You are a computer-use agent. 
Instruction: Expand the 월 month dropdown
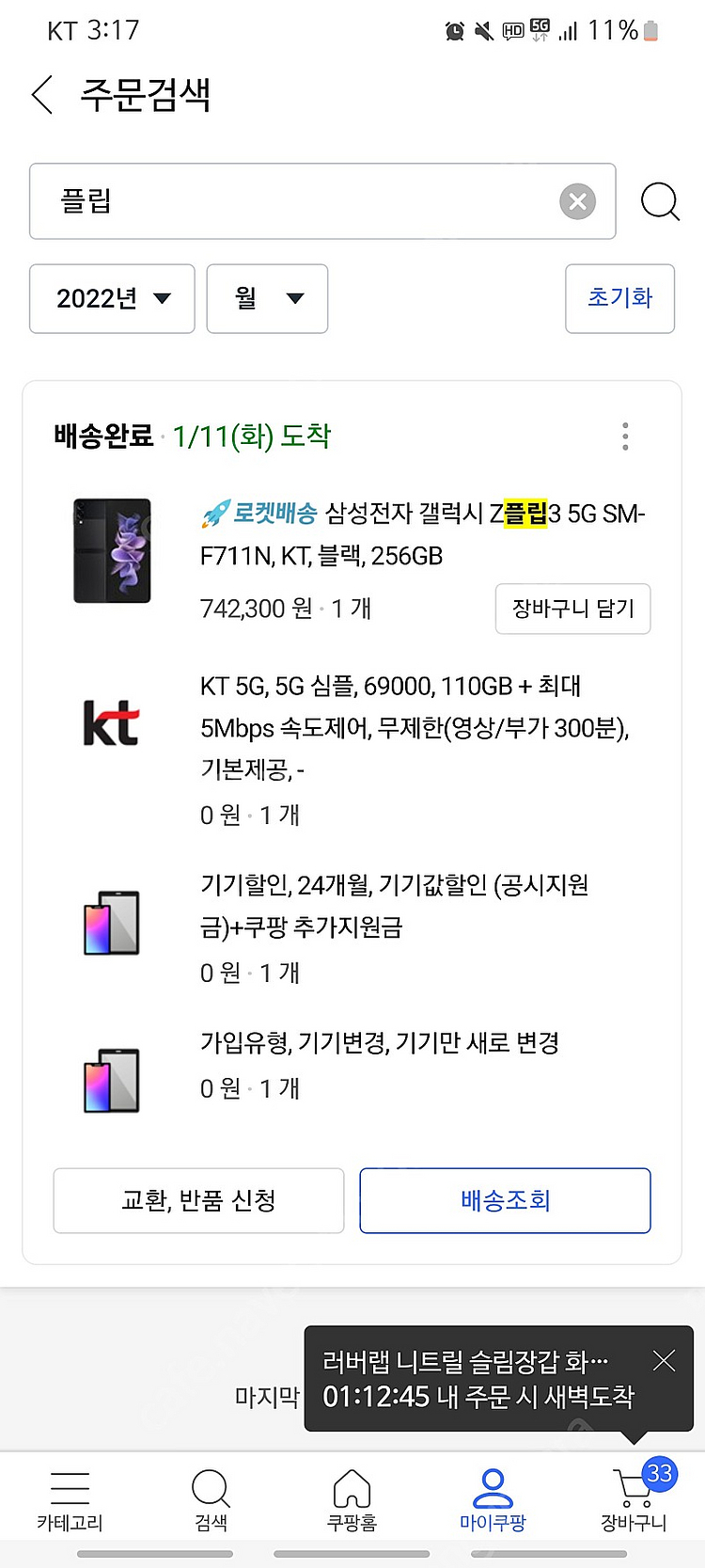click(x=267, y=299)
